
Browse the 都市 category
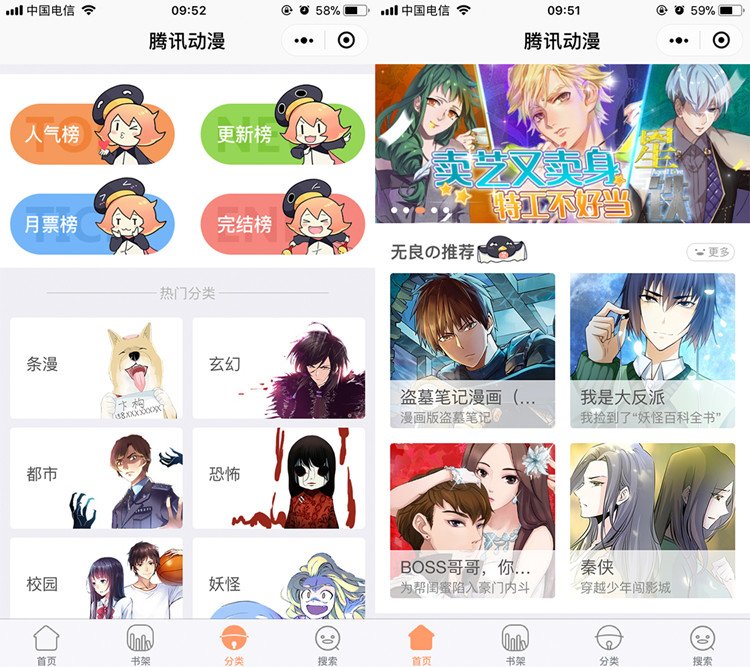click(96, 477)
